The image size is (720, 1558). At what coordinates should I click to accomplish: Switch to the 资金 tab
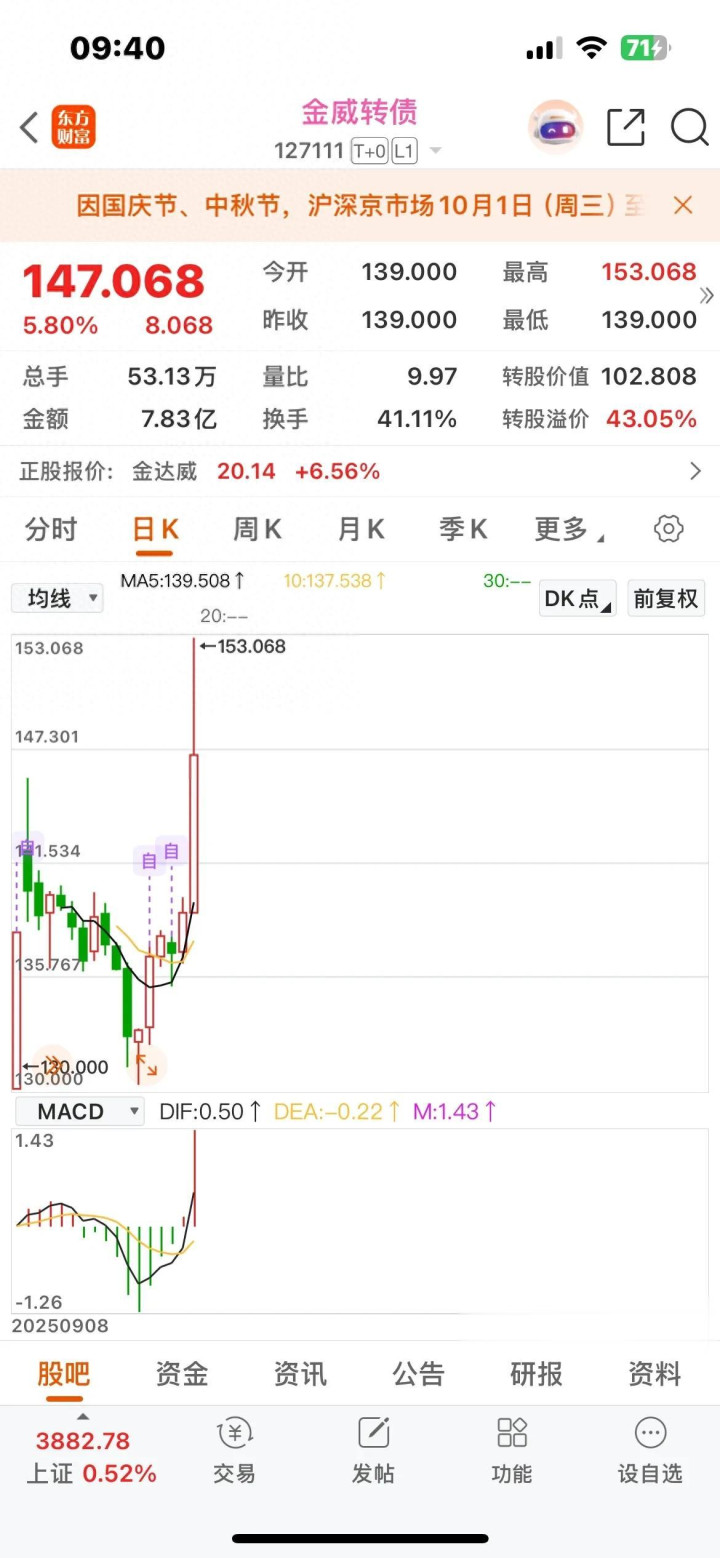[182, 1374]
